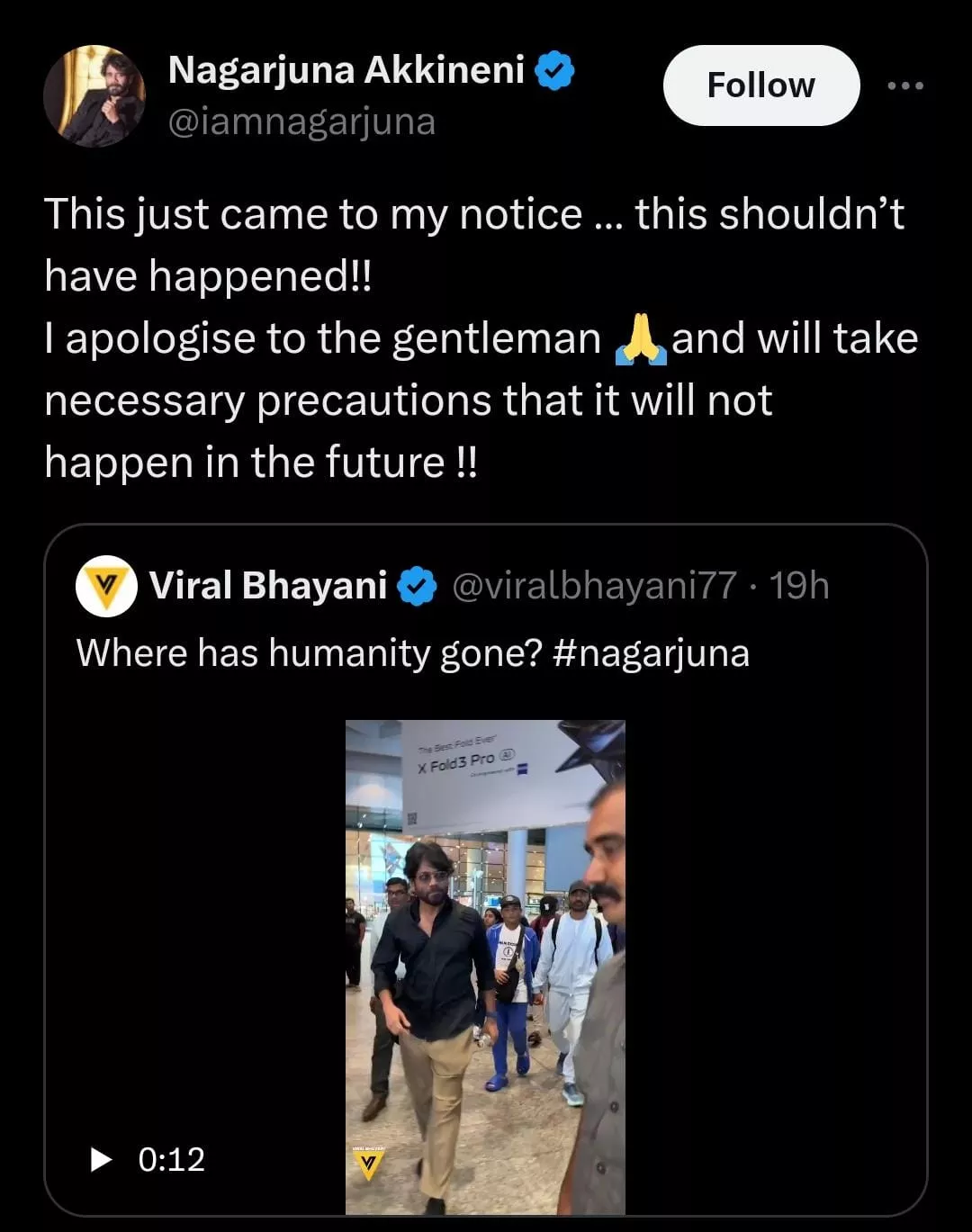Open the three-dot overflow menu
This screenshot has height=1232, width=972.
tap(904, 85)
